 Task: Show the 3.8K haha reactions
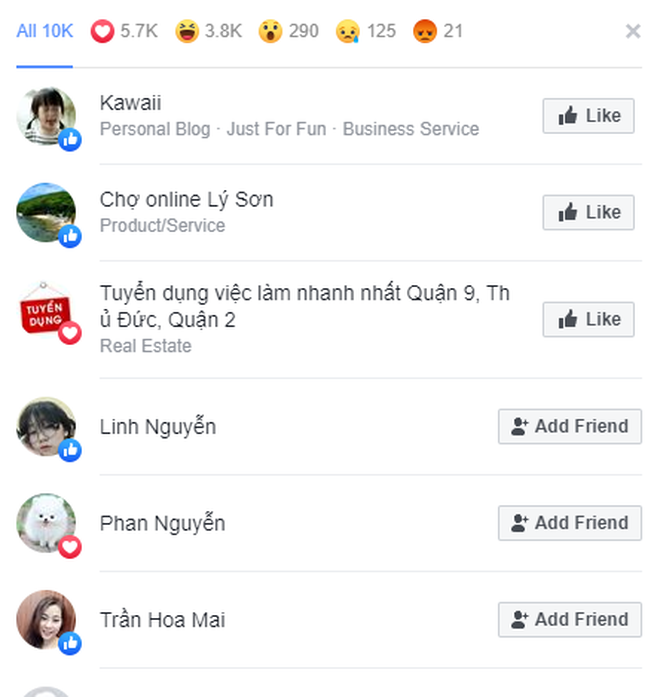click(208, 31)
